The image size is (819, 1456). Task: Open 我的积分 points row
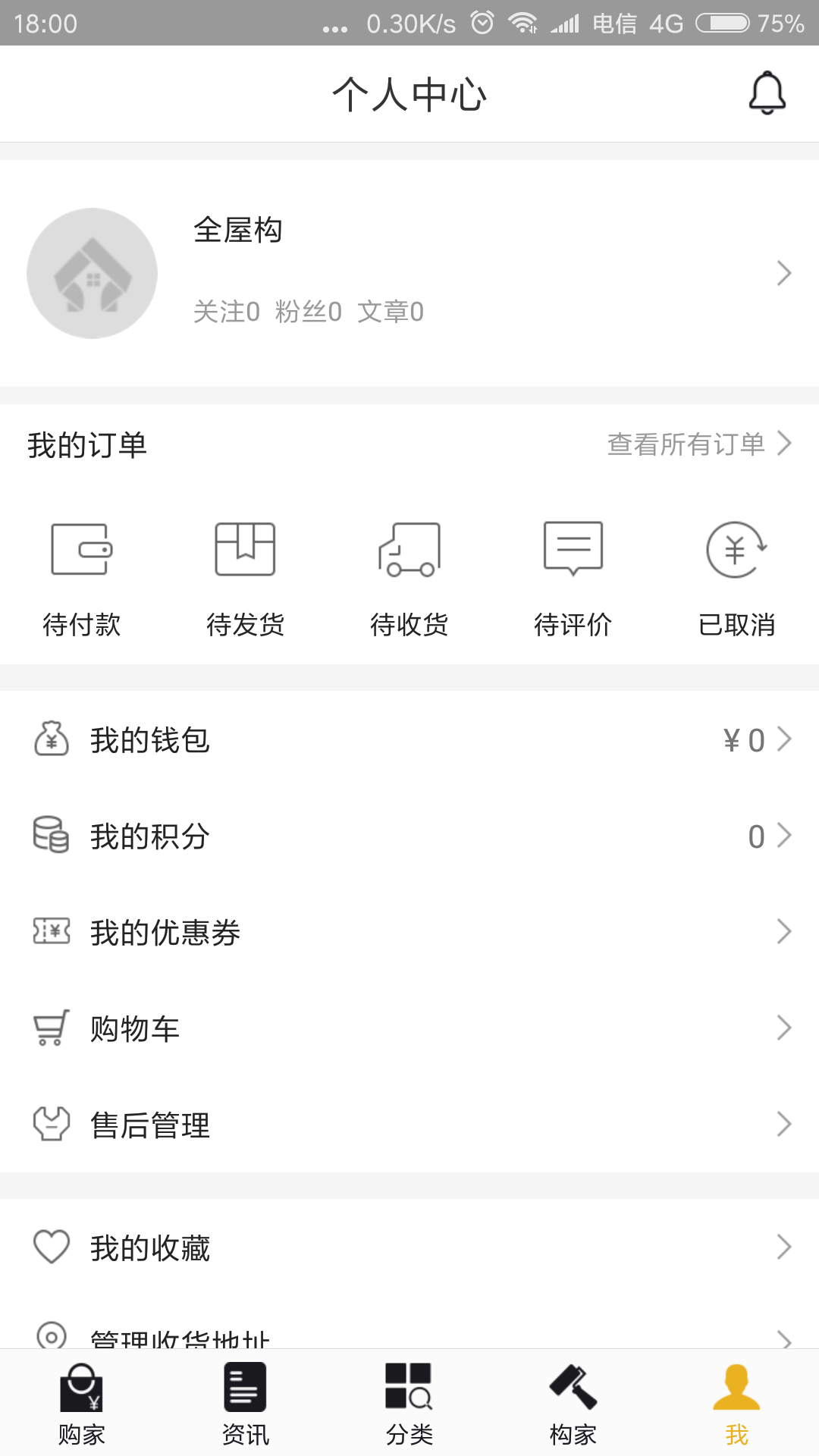[x=409, y=836]
